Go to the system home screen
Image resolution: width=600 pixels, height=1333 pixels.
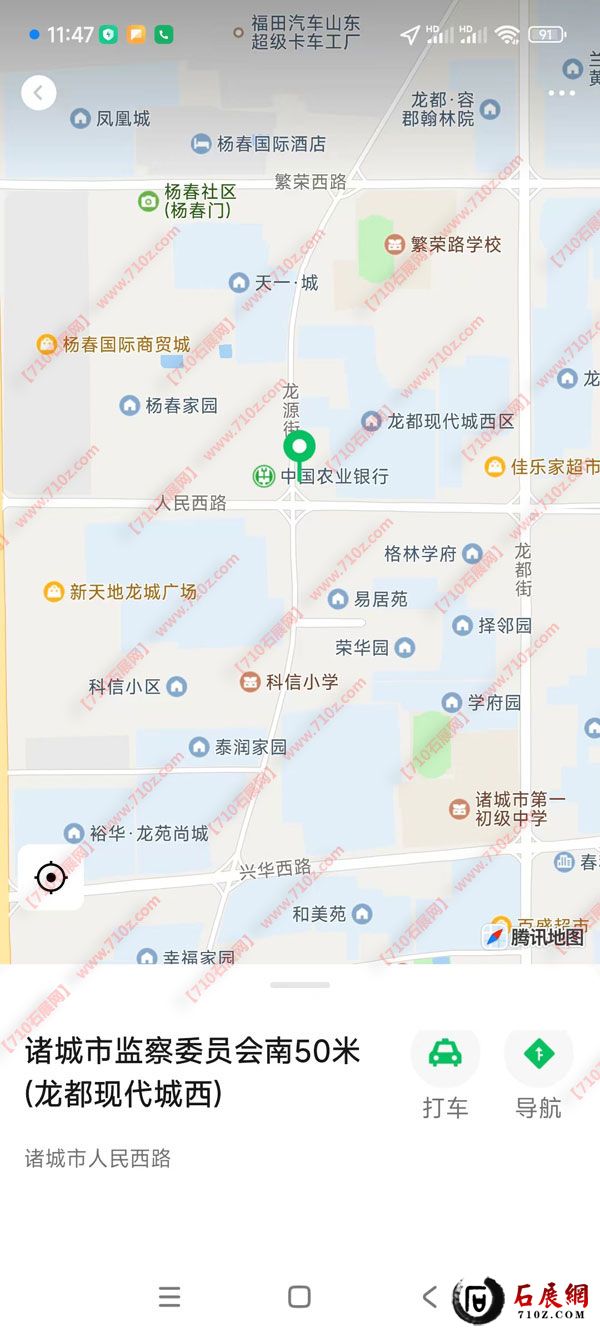point(299,1297)
